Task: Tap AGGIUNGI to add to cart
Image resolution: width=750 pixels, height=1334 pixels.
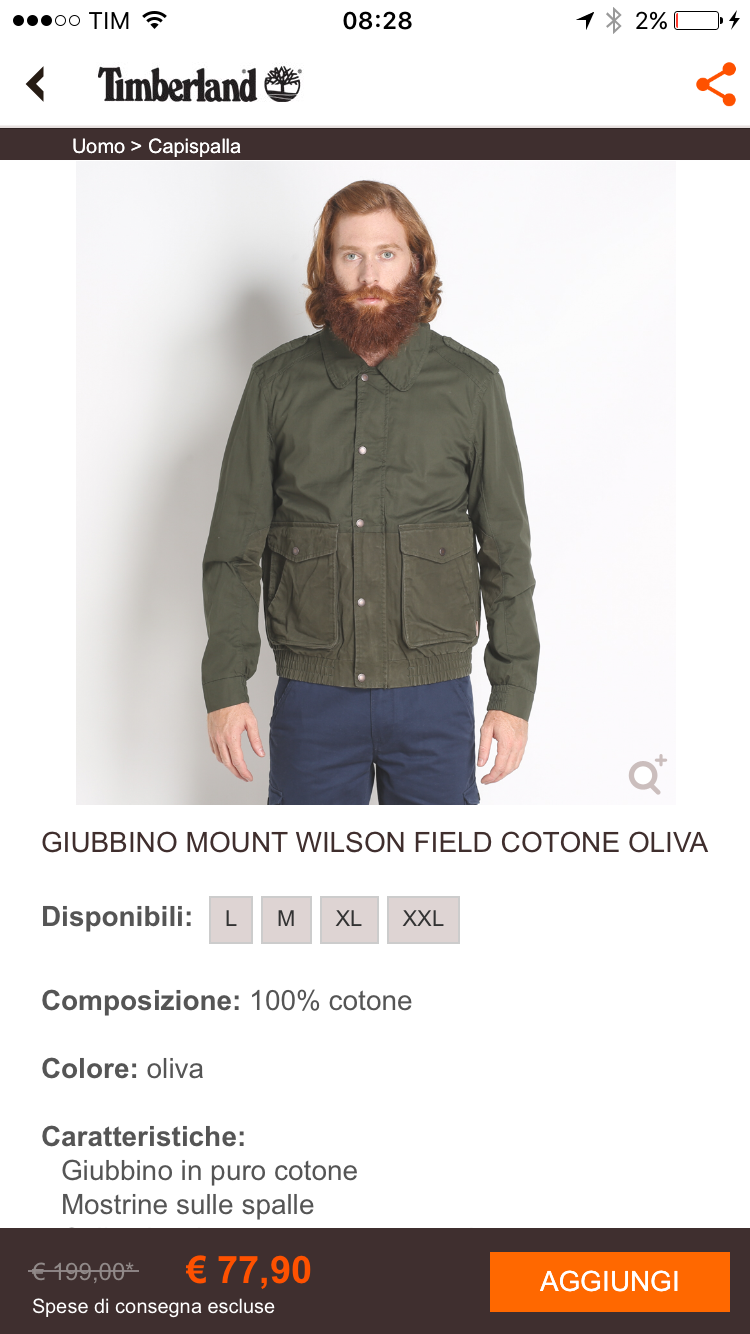Action: point(609,1281)
